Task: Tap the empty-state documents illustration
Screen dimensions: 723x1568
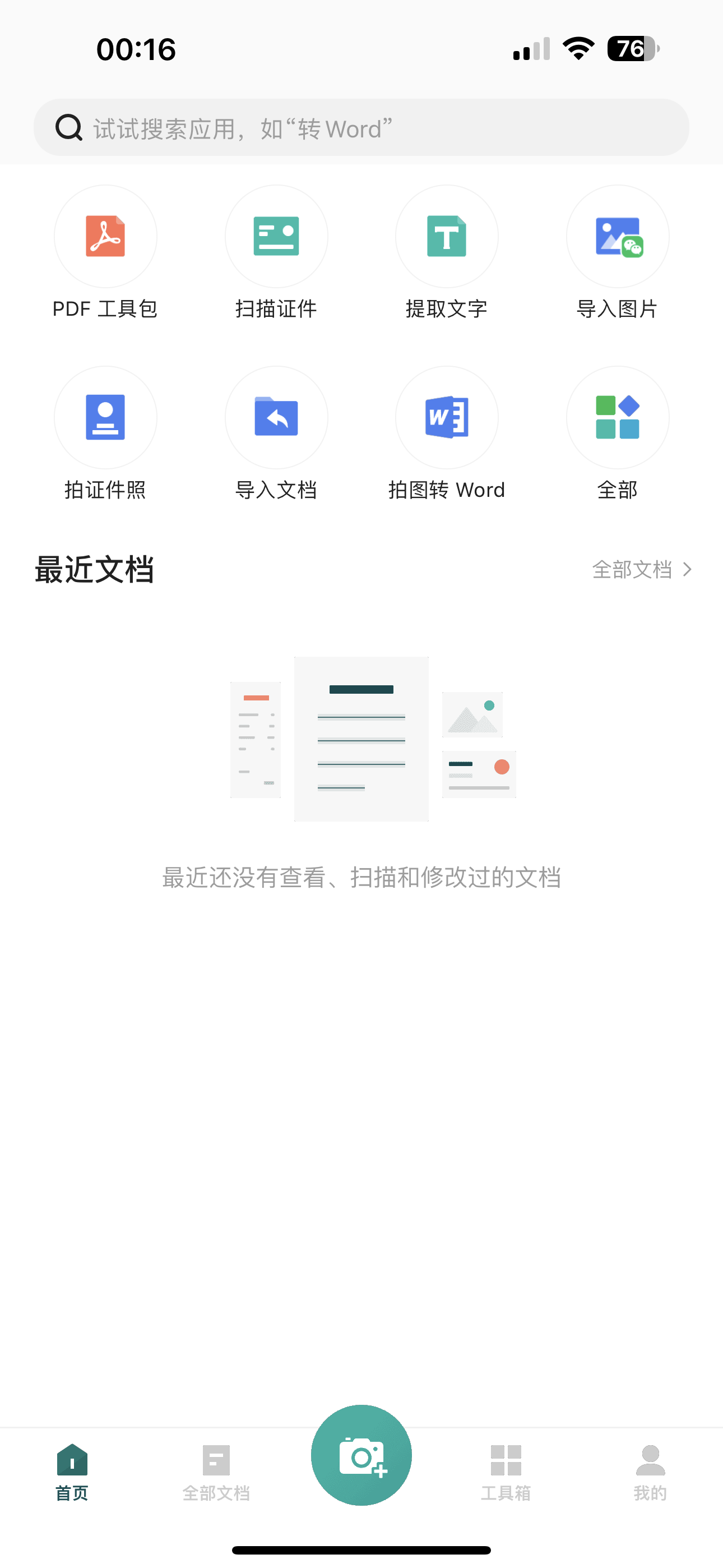Action: click(361, 739)
